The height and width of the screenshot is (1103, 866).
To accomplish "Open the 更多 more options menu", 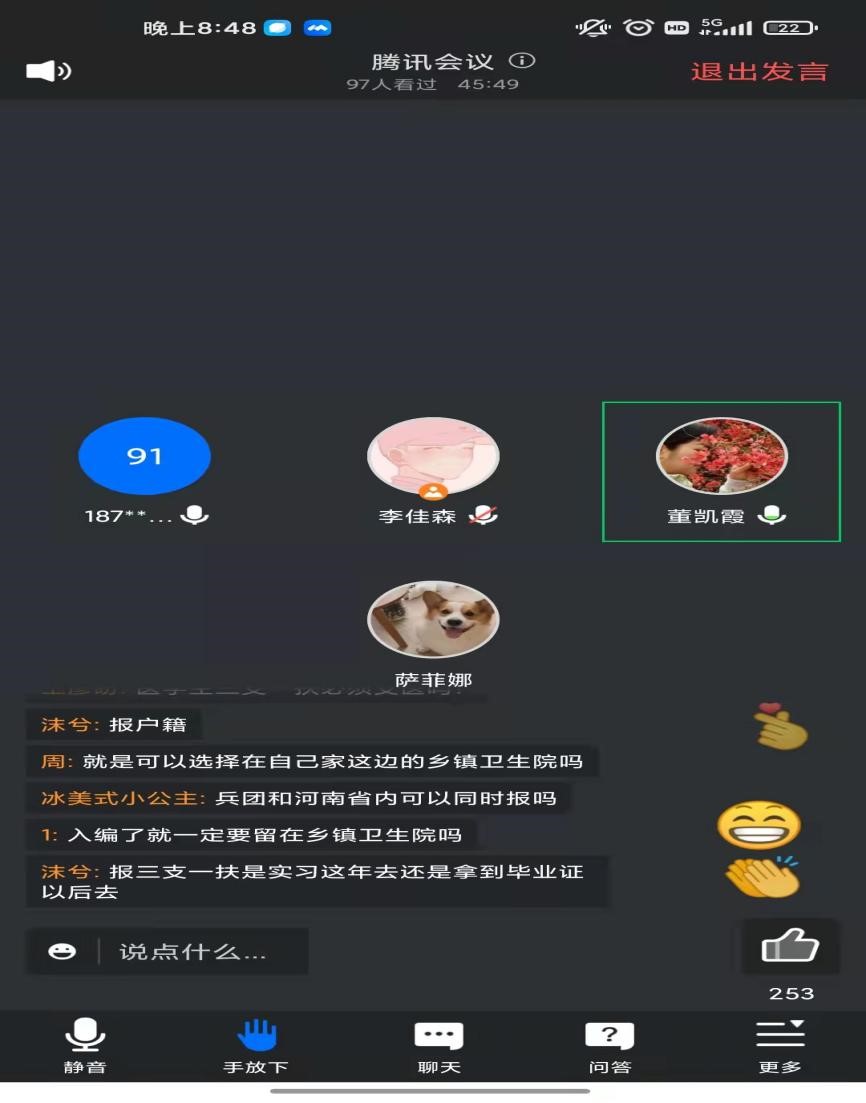I will click(x=780, y=1045).
